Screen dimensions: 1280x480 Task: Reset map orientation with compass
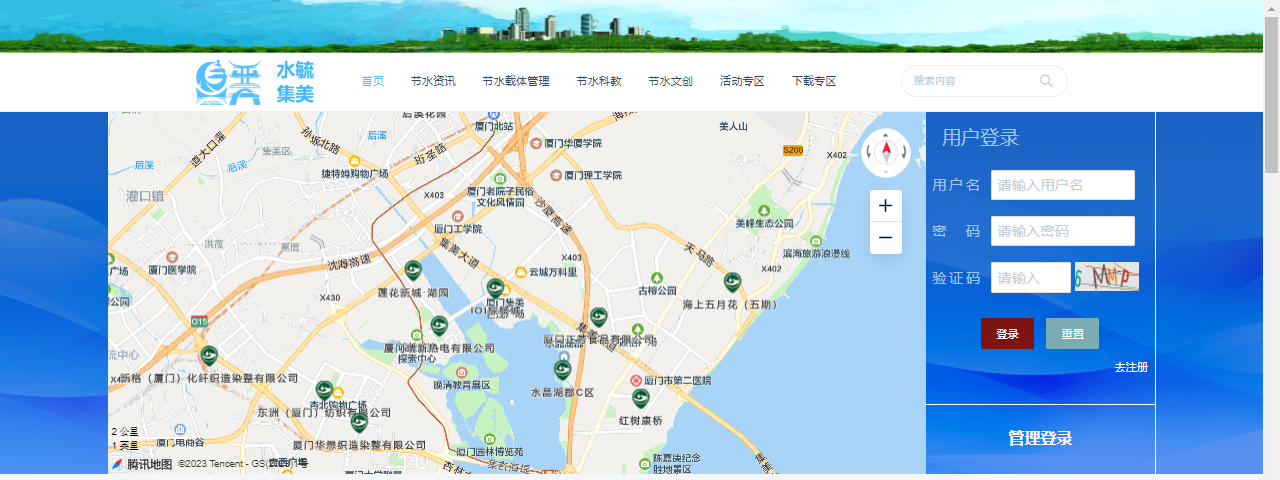(886, 152)
